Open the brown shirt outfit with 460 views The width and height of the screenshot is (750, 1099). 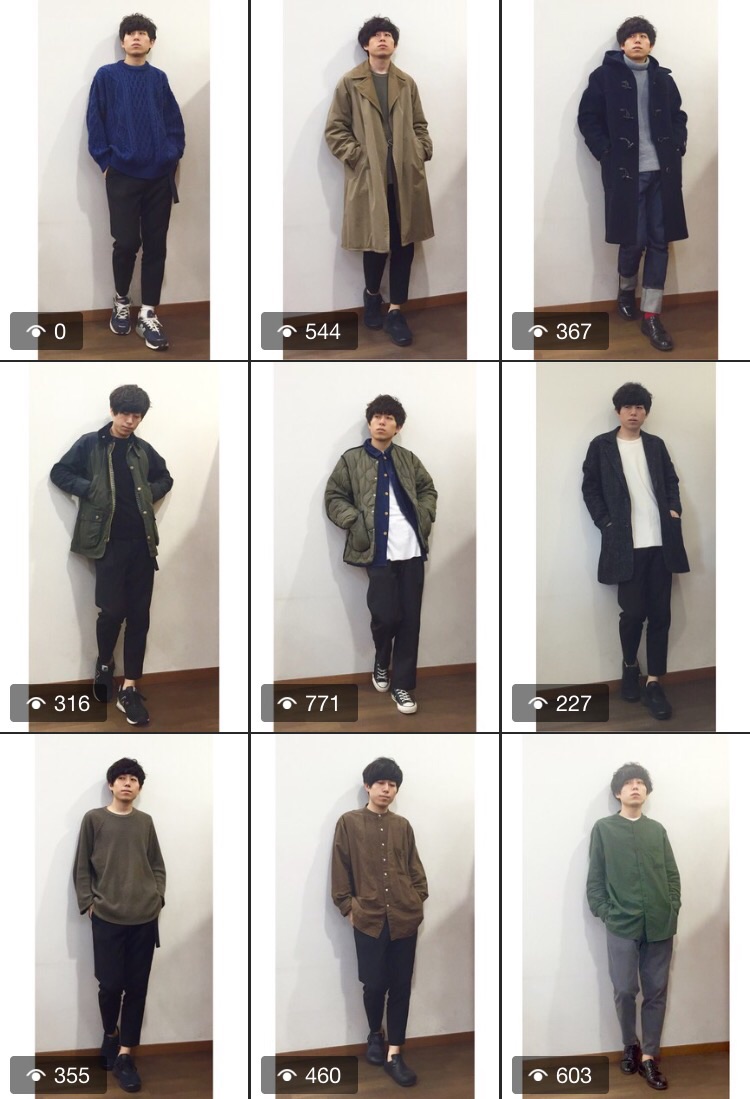pos(375,915)
